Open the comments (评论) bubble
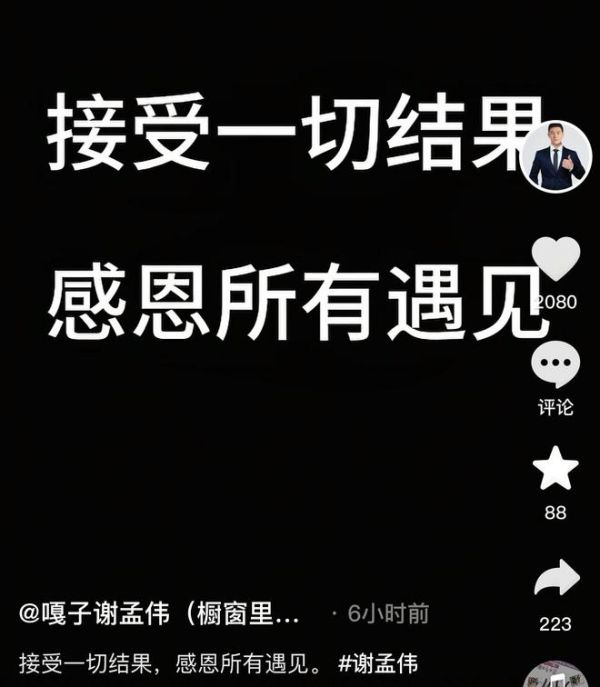Viewport: 600px width, 687px height. coord(556,365)
